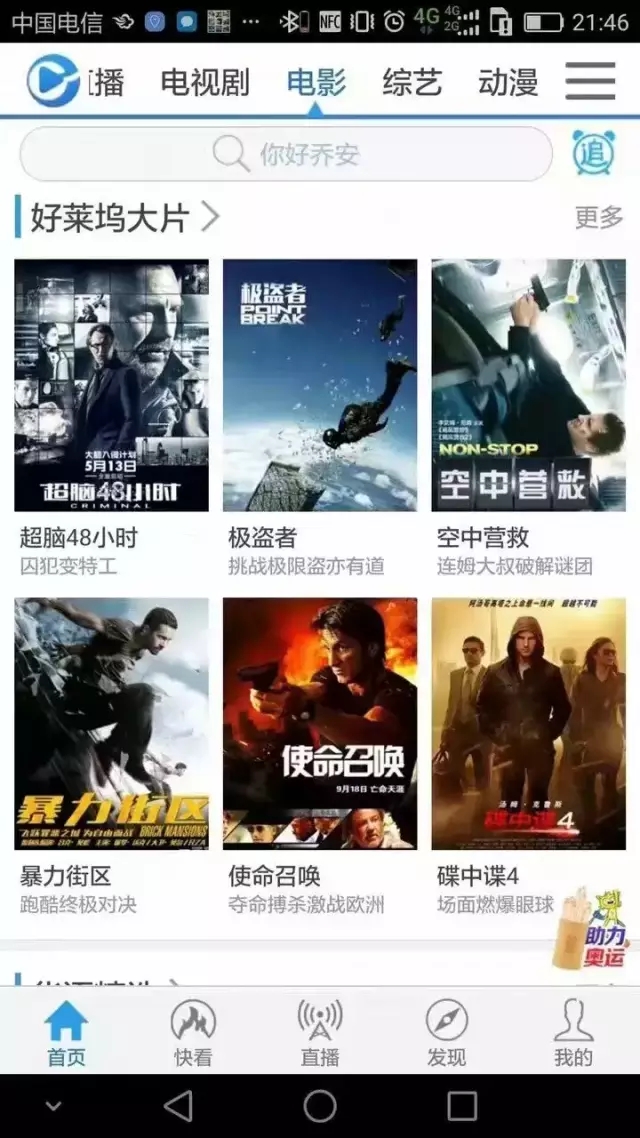Viewport: 640px width, 1138px height.
Task: Switch to the 综艺 tab
Action: [412, 82]
